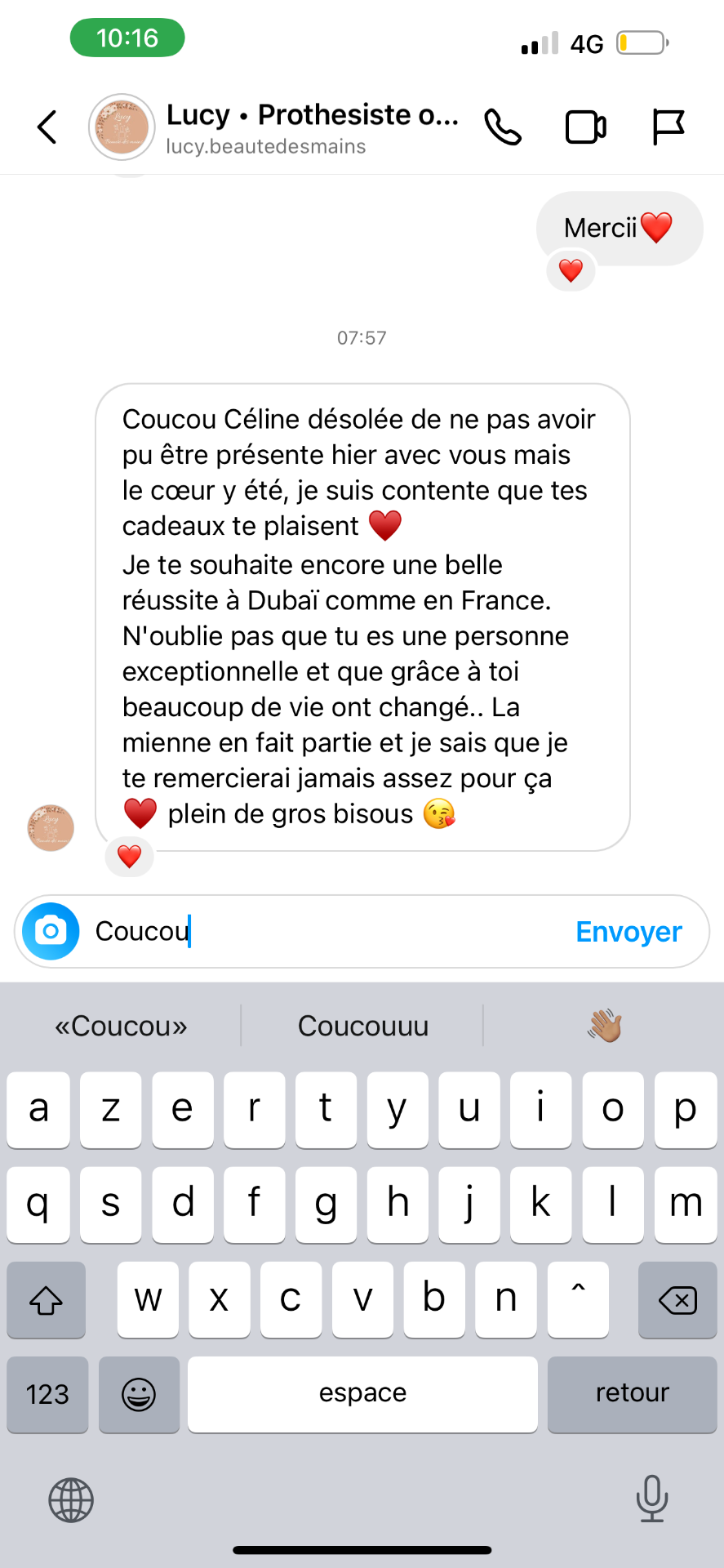Switch keyboard language with the globe key
The image size is (724, 1568).
pos(71,1500)
